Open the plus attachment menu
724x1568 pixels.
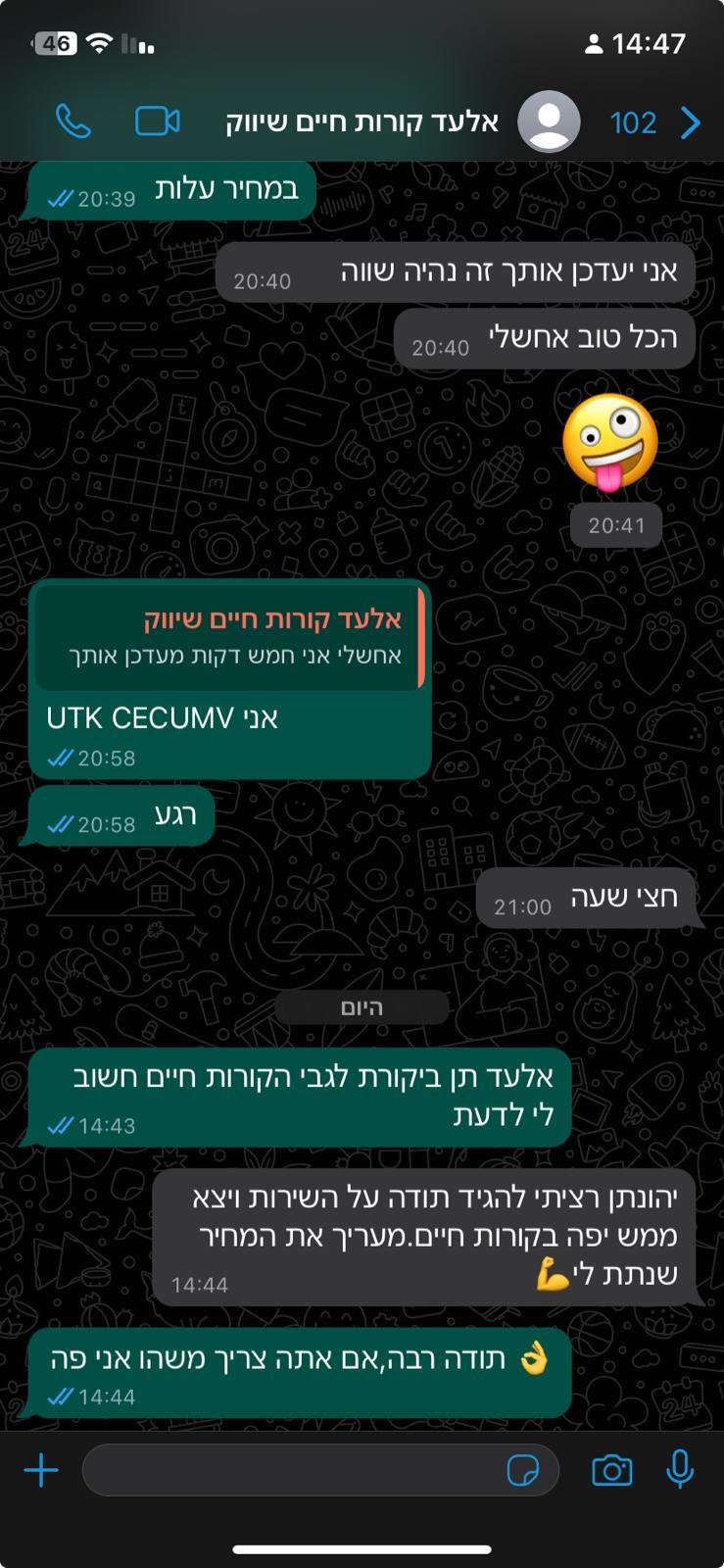point(41,1470)
